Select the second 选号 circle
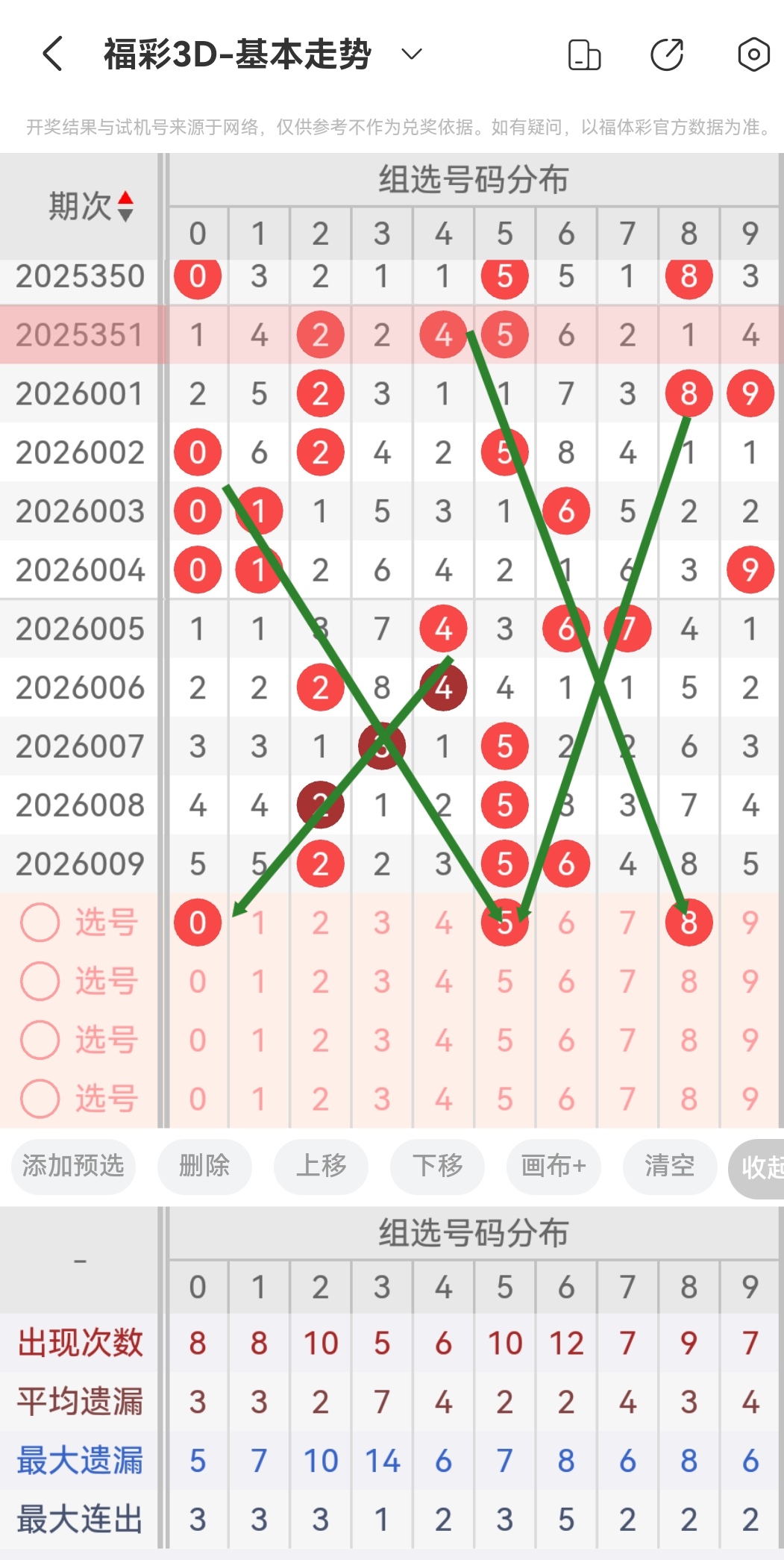Image resolution: width=784 pixels, height=1560 pixels. point(40,981)
